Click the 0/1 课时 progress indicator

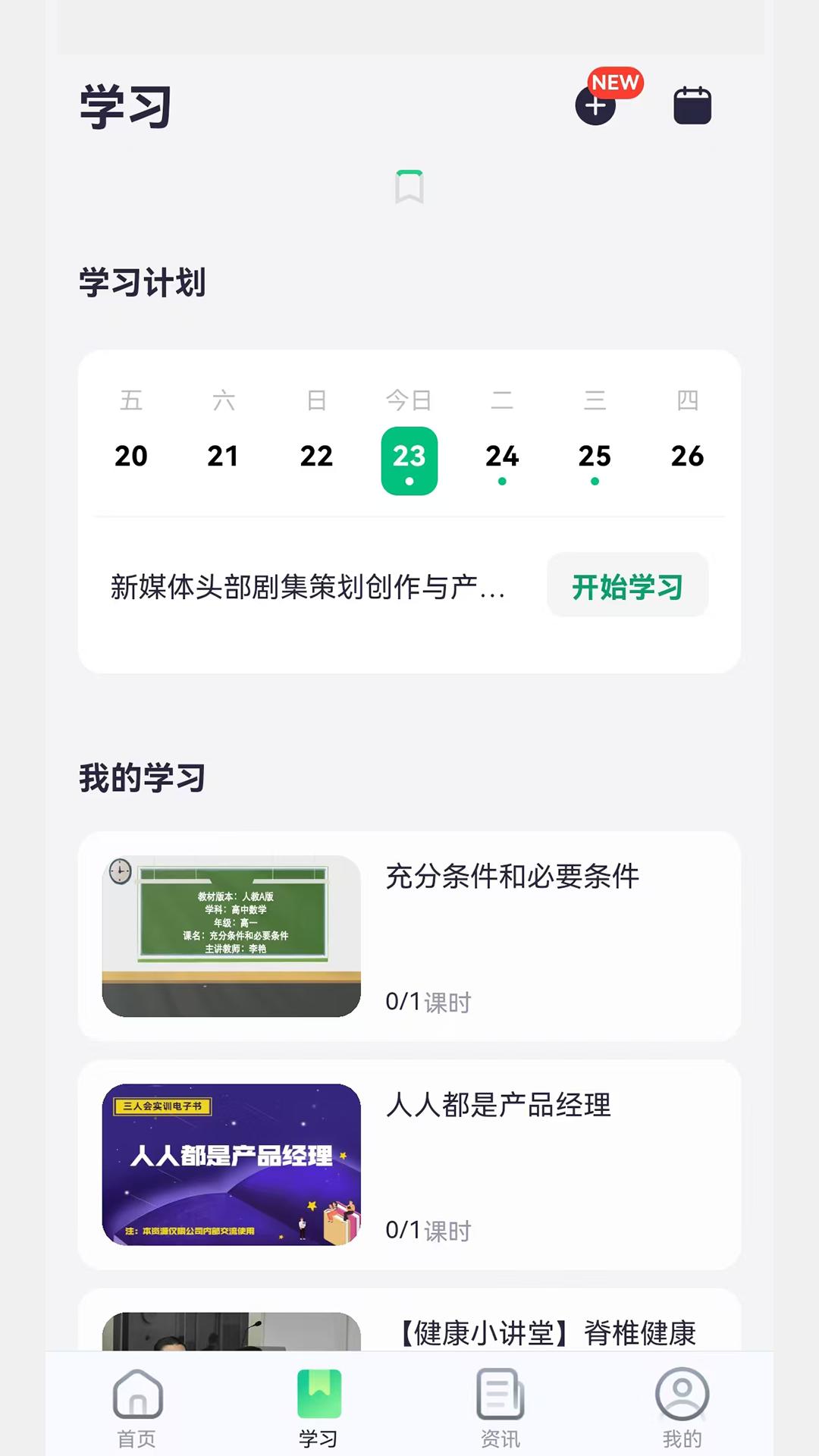coord(428,1001)
